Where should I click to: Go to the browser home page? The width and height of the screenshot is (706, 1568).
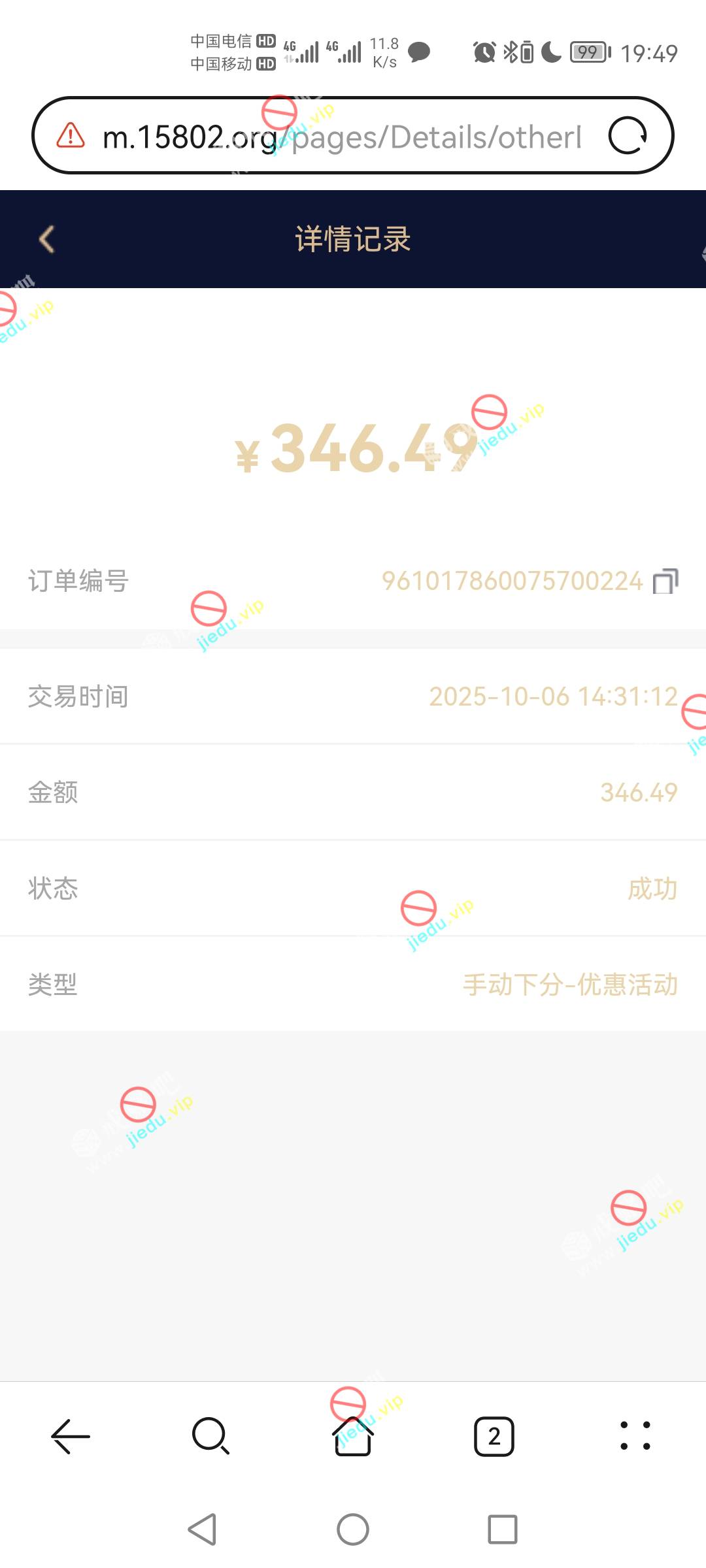click(x=353, y=1436)
